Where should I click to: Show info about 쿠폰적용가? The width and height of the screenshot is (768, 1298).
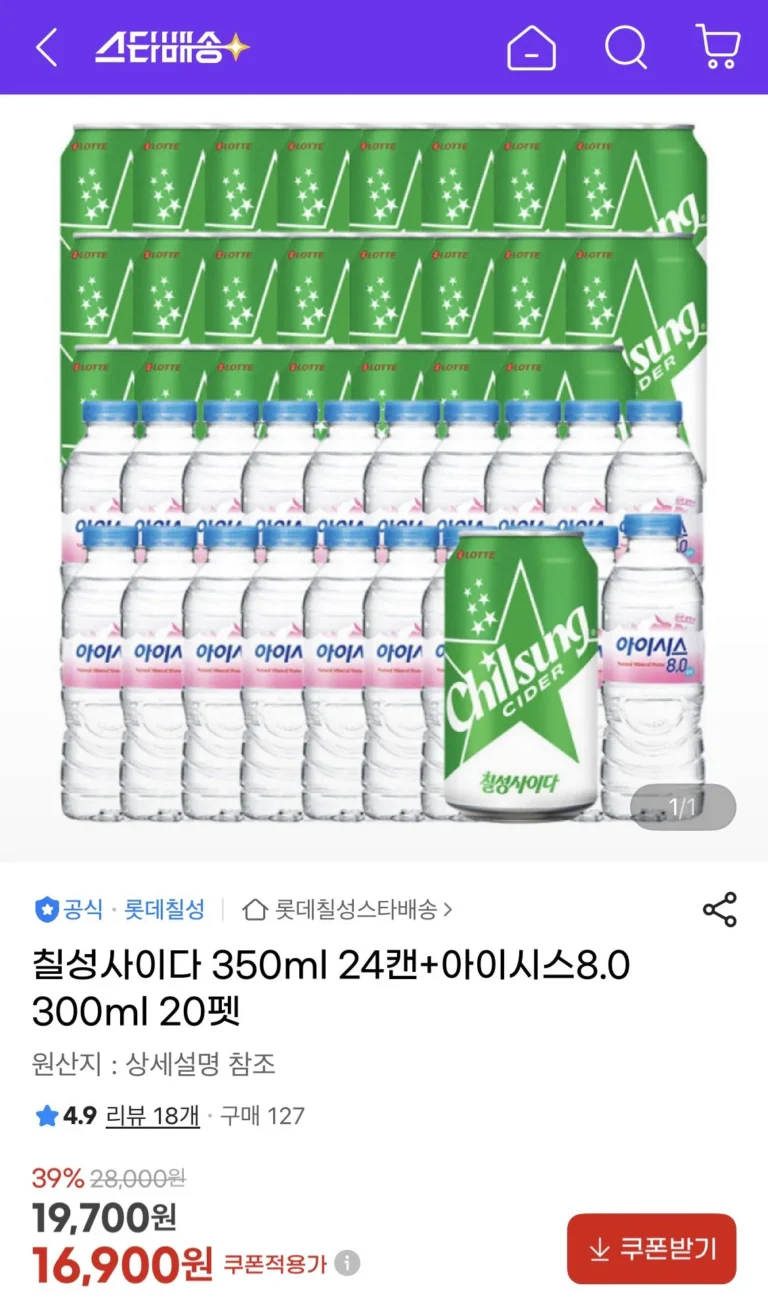(347, 1264)
